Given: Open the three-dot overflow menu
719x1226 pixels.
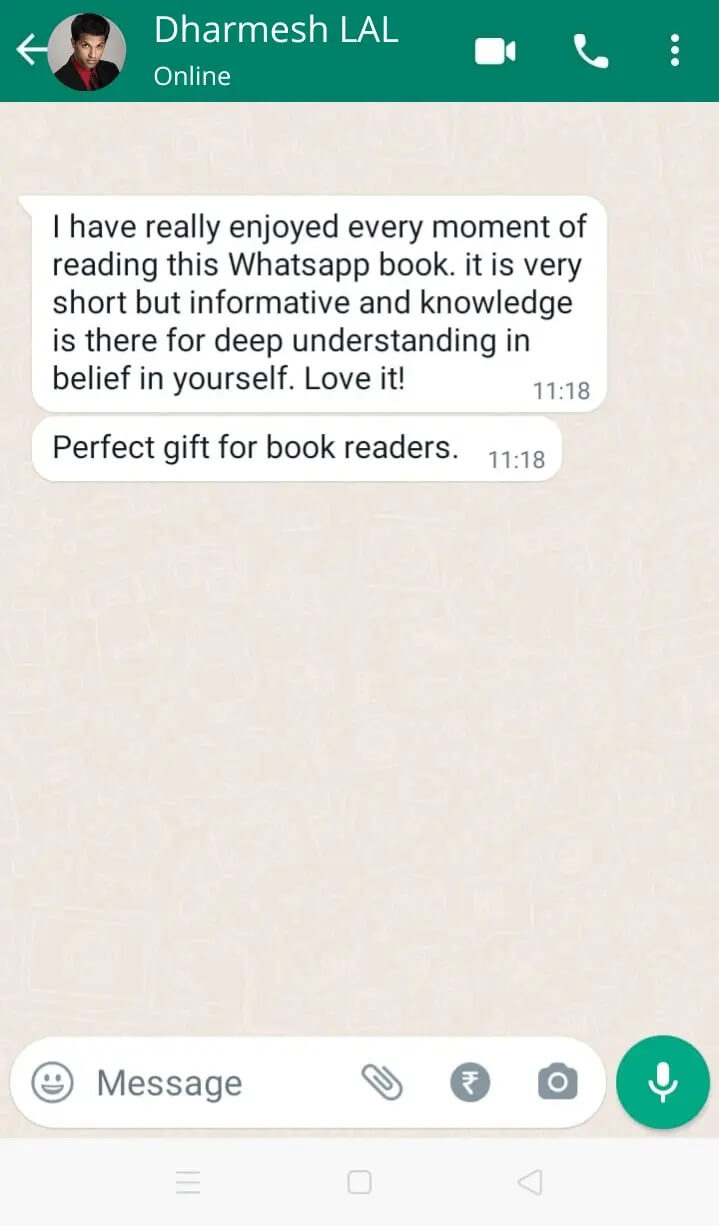Looking at the screenshot, I should (675, 50).
